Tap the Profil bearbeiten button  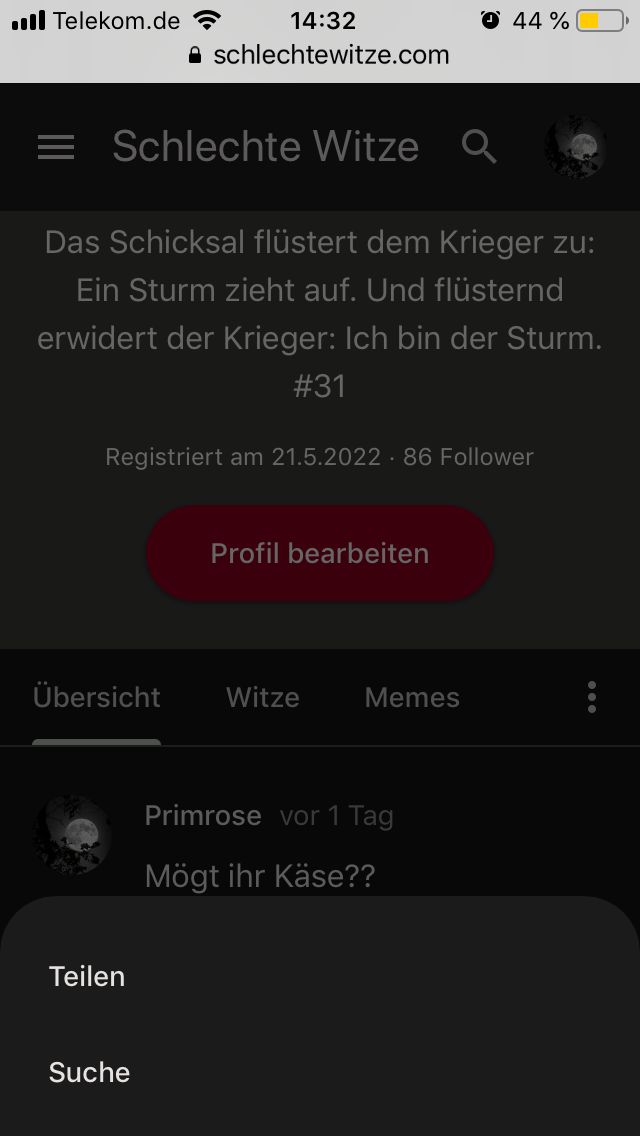point(320,553)
